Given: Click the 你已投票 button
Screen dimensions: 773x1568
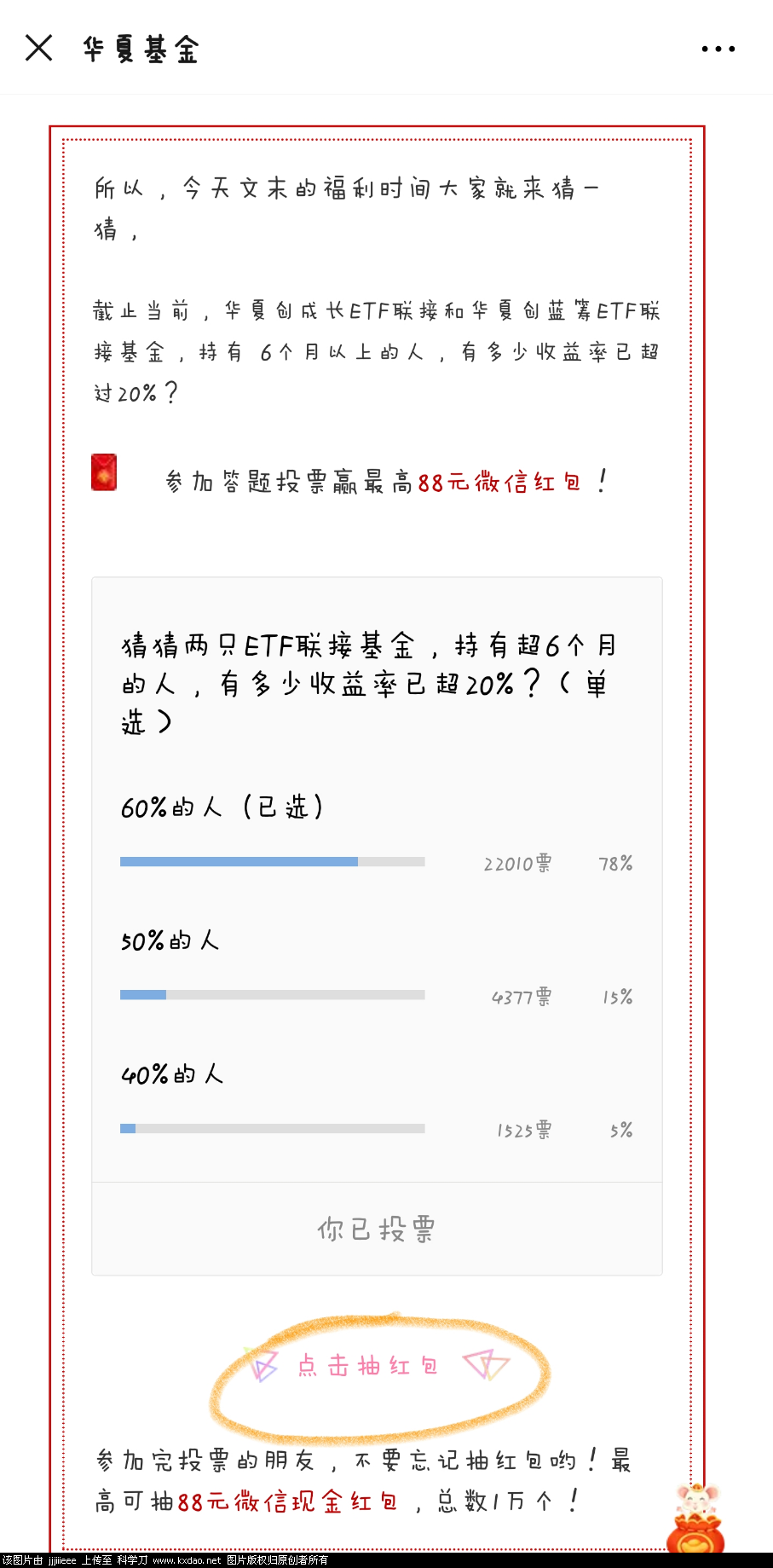Looking at the screenshot, I should click(x=376, y=1228).
